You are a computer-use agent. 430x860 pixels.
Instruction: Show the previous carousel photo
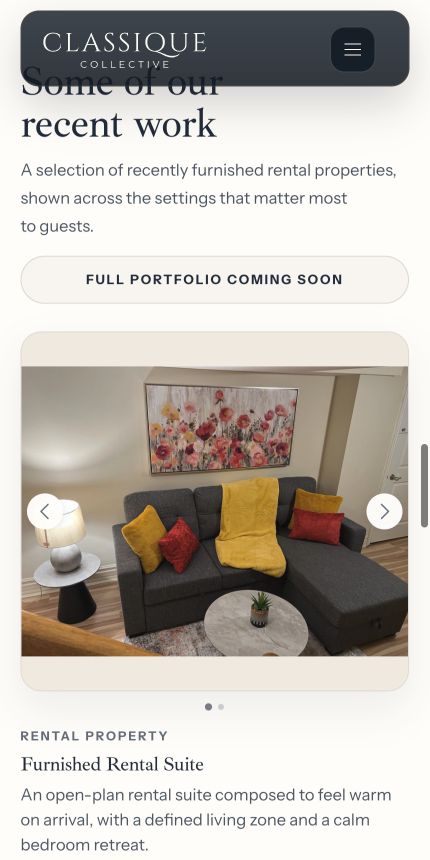[x=45, y=511]
